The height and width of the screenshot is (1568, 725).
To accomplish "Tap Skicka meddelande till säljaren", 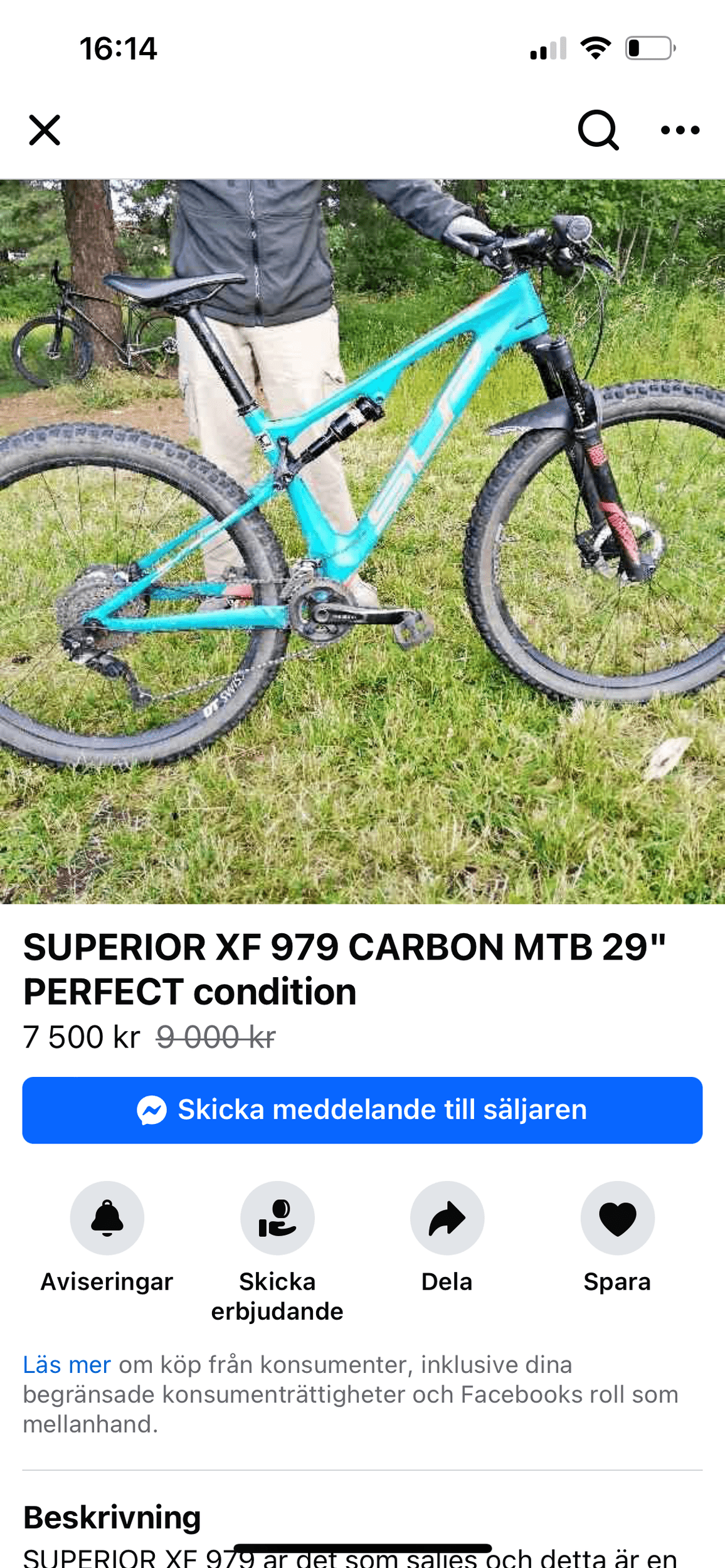I will [362, 1110].
